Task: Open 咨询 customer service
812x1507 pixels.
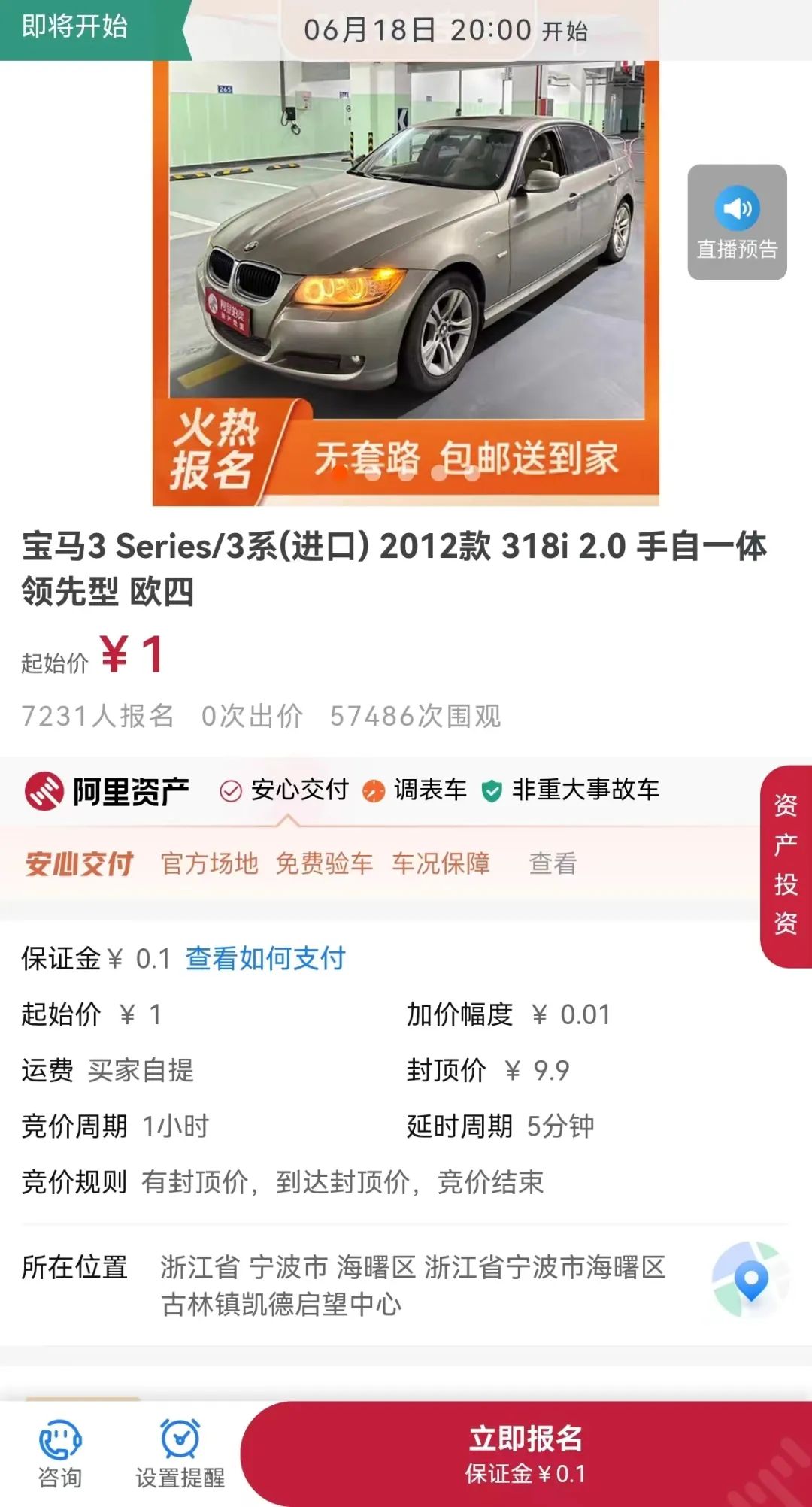Action: pos(60,1454)
